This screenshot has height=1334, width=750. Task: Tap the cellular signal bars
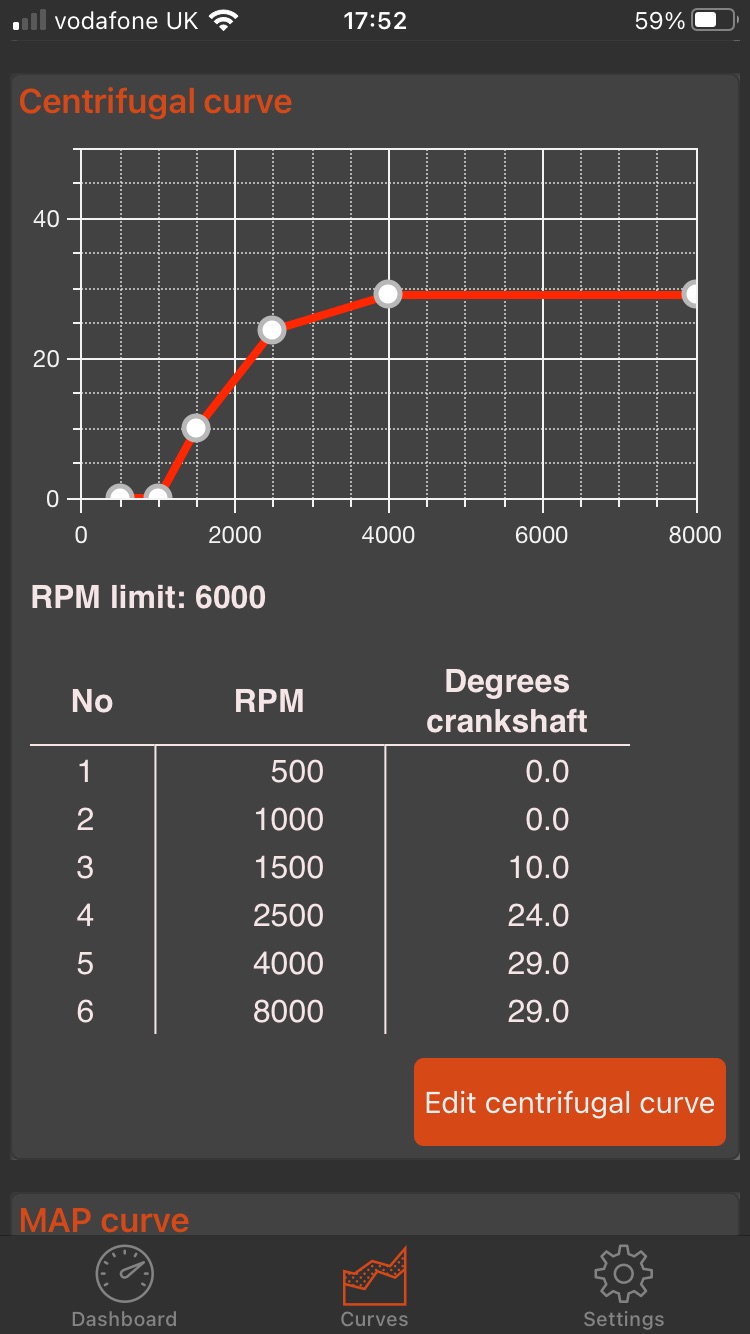click(x=27, y=19)
